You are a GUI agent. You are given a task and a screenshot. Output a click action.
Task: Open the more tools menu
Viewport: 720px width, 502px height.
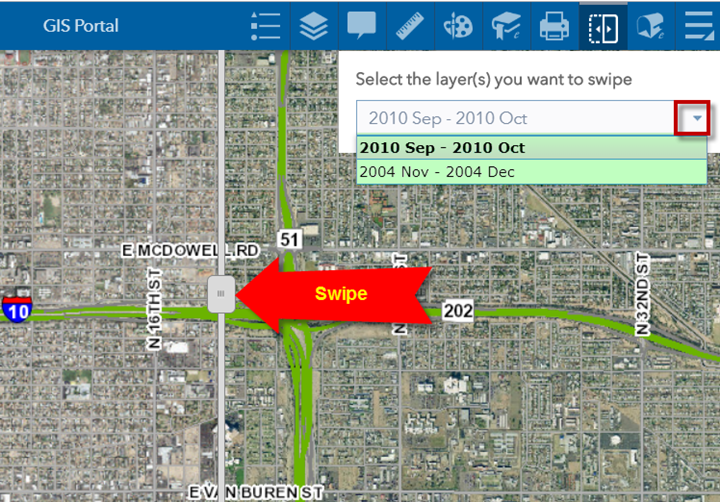tap(699, 26)
